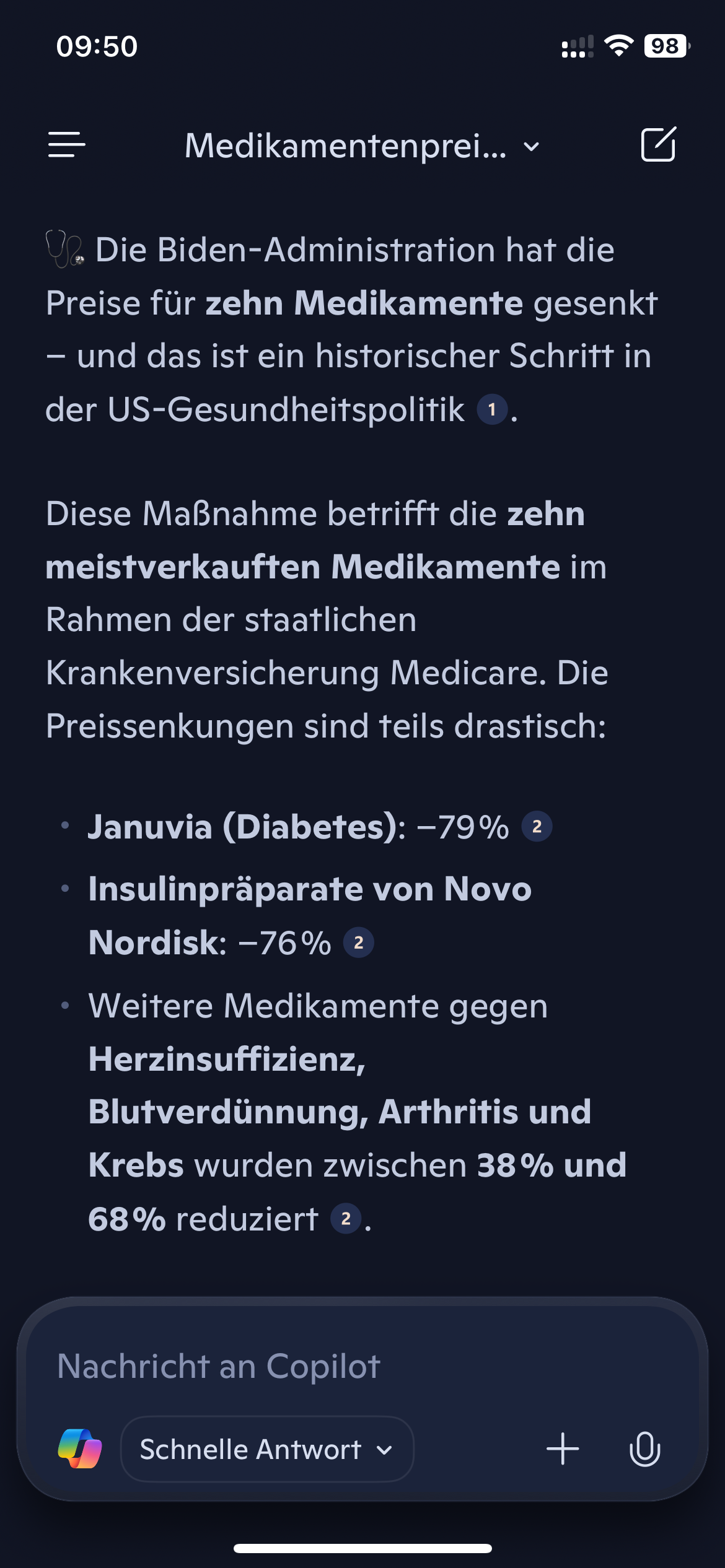Open citation 2 next to Januvia

537,826
